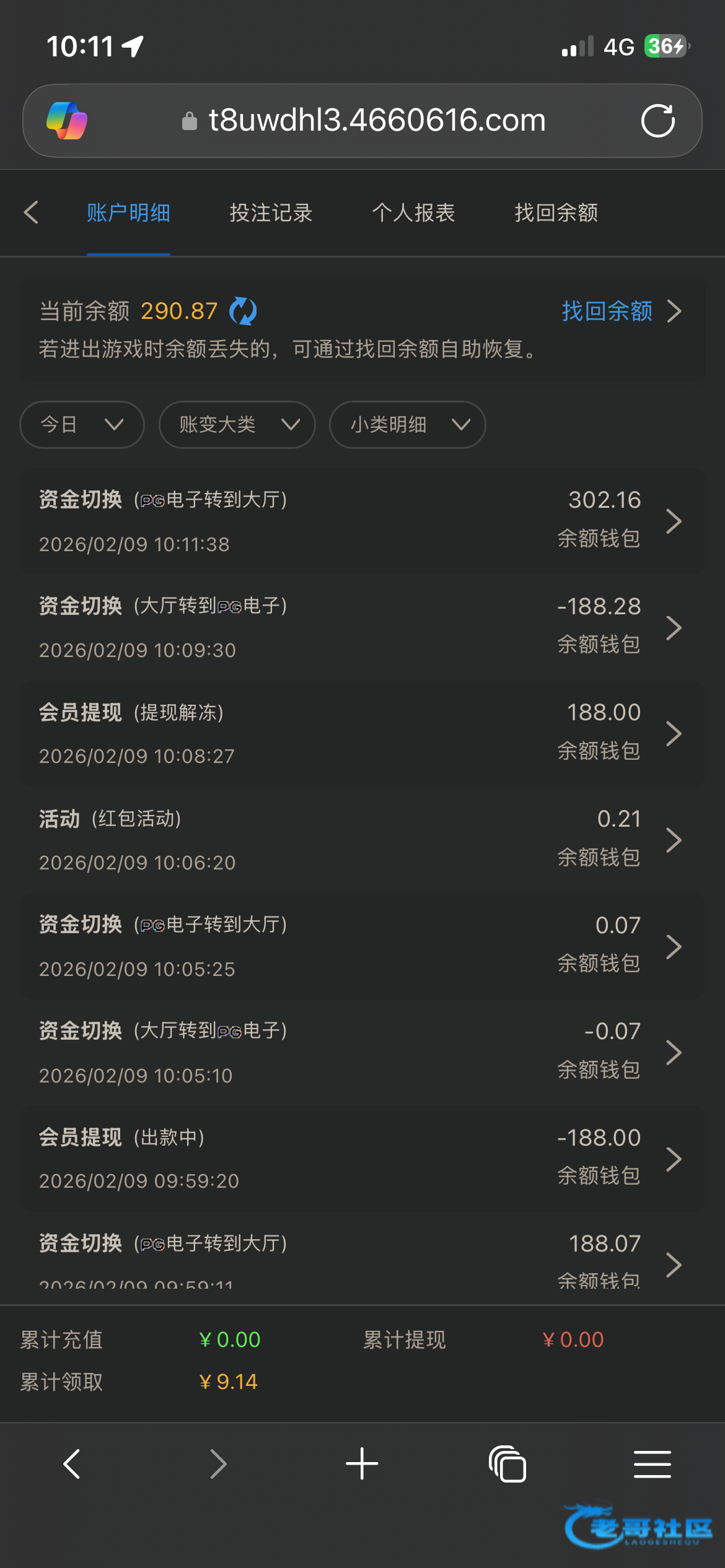View the 提现解冻 188.00 record
This screenshot has width=725, height=1568.
362,734
